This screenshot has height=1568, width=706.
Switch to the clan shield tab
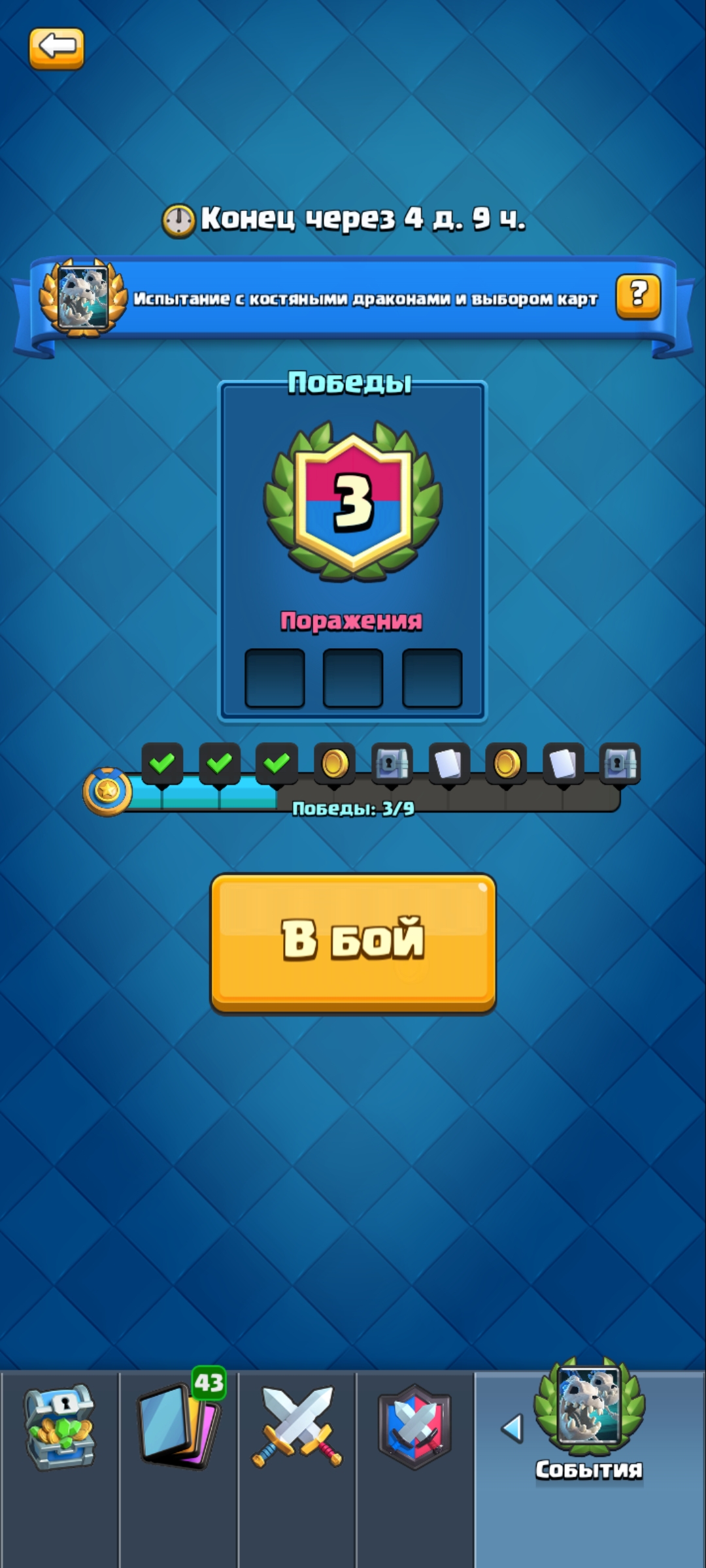(x=415, y=1428)
